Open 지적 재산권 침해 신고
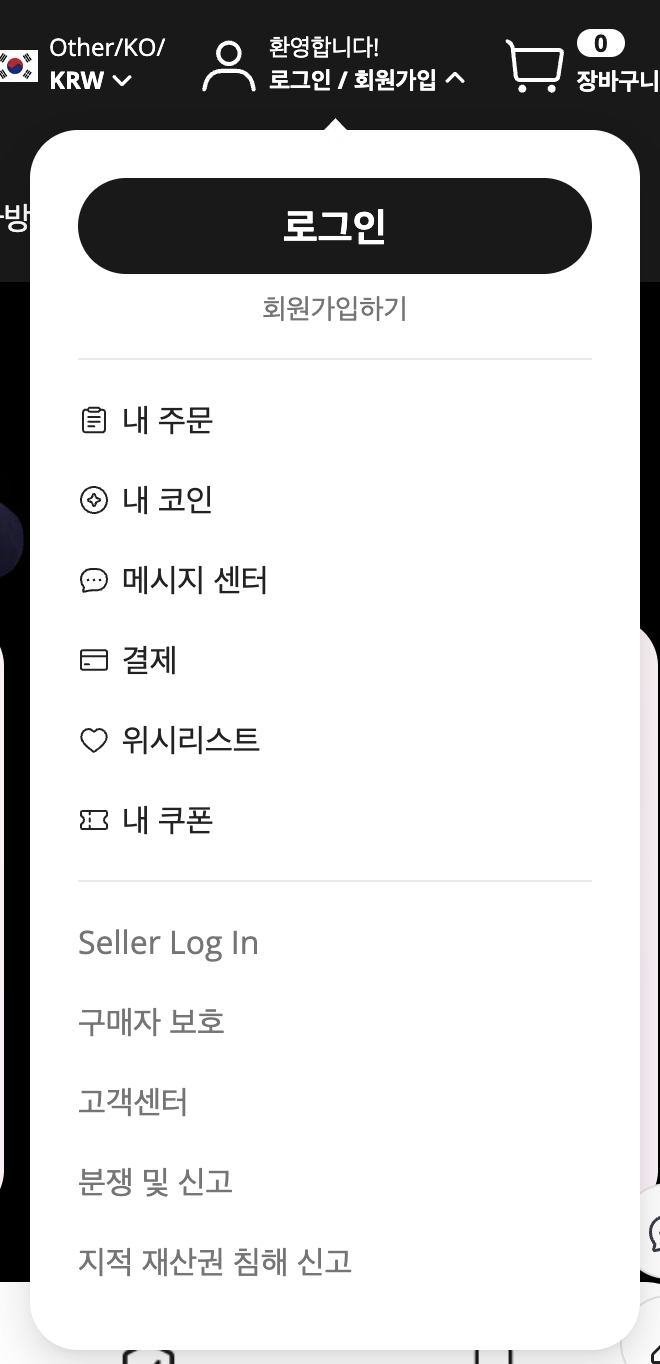This screenshot has width=660, height=1364. pos(215,1262)
